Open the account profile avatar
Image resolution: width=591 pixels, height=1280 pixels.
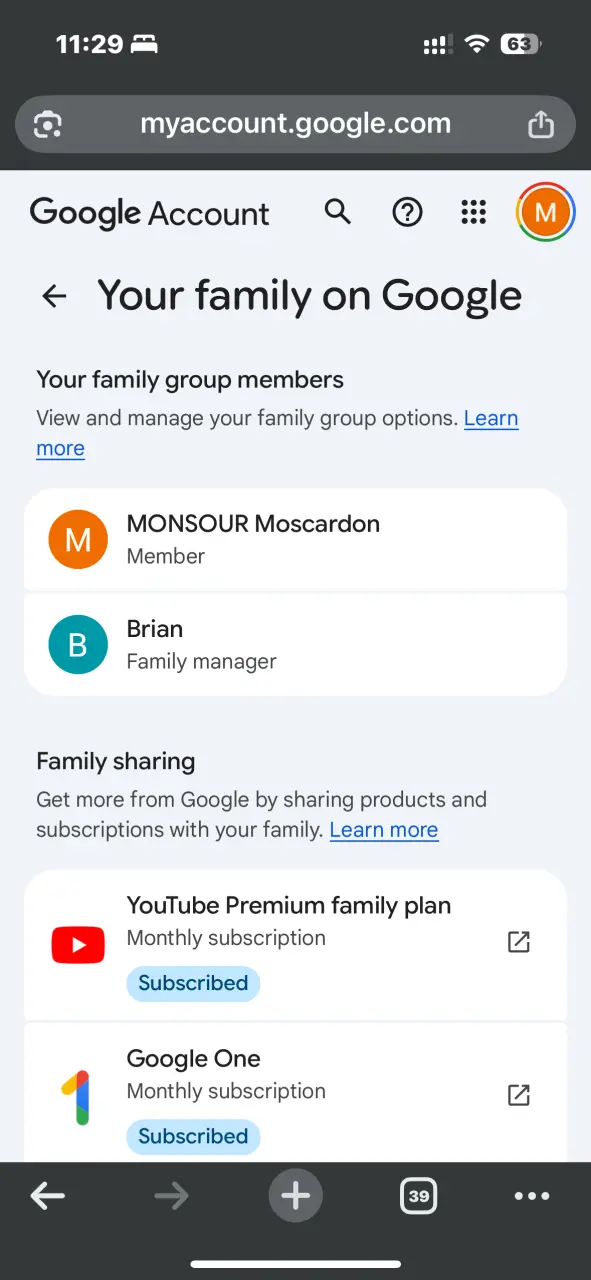click(545, 212)
